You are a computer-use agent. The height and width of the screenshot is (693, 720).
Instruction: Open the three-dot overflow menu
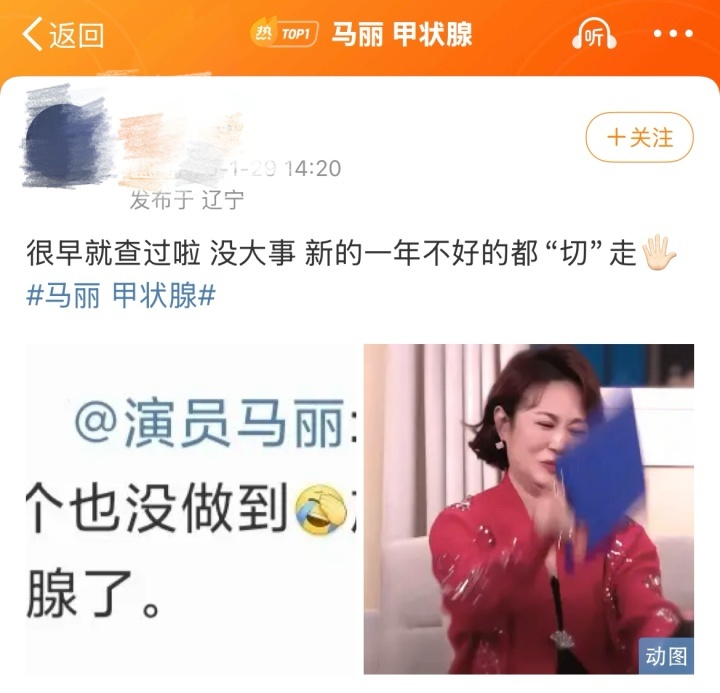pyautogui.click(x=673, y=35)
